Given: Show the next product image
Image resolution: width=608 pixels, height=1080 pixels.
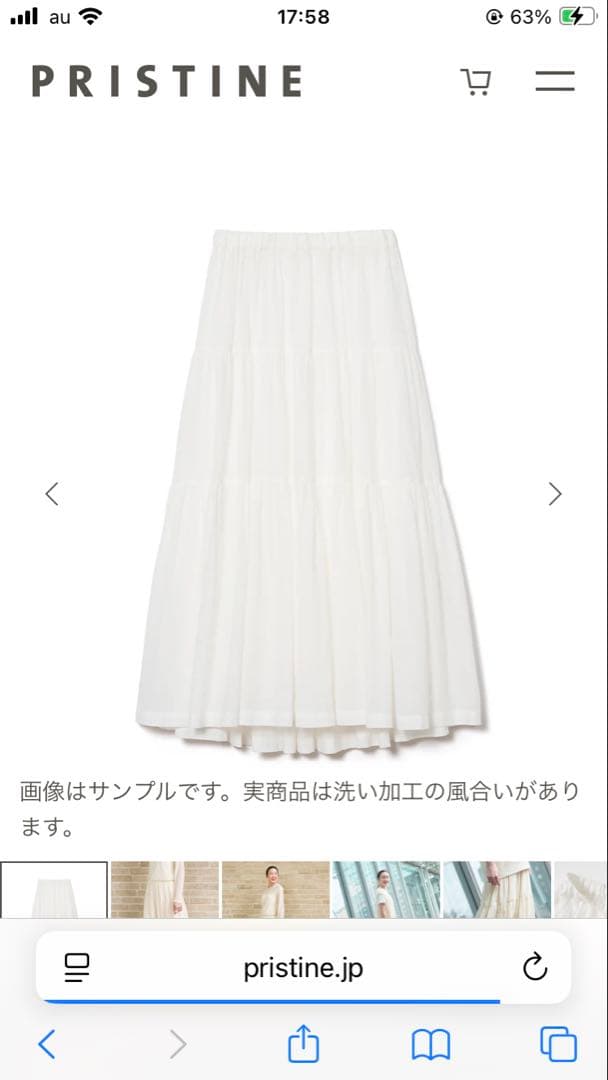Looking at the screenshot, I should tap(555, 493).
